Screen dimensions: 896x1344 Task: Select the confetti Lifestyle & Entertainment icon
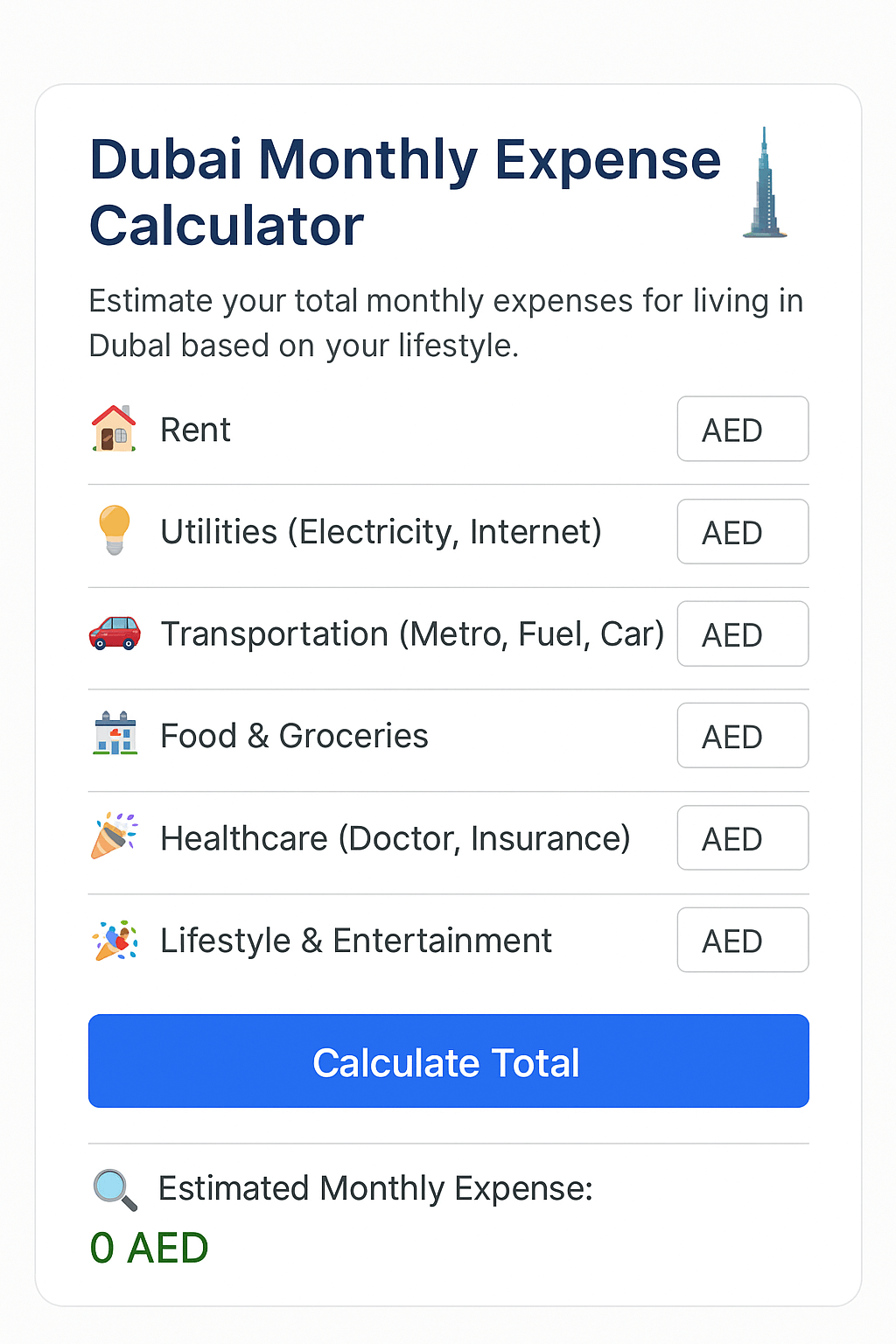[114, 940]
